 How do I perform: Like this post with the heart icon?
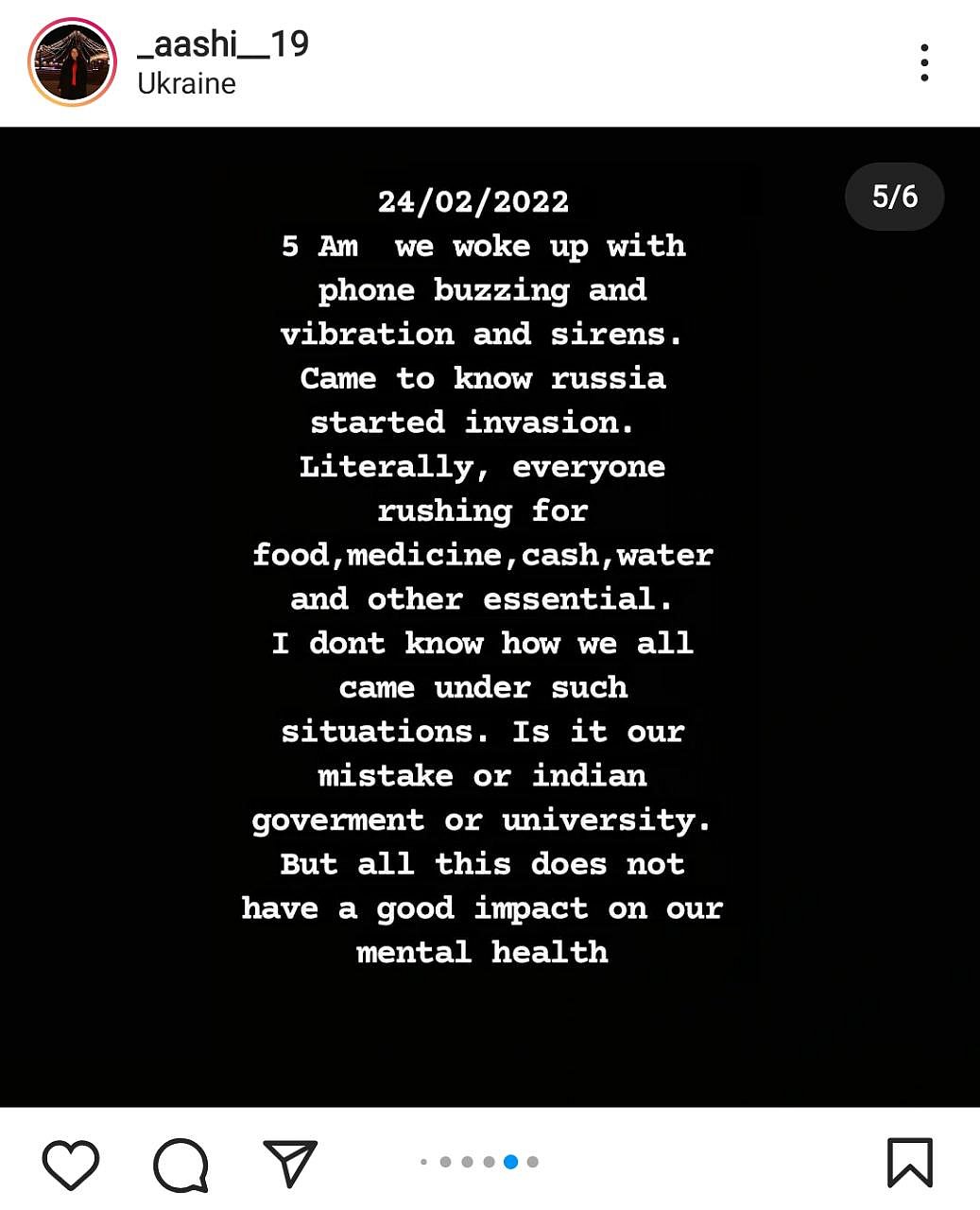[x=71, y=1163]
